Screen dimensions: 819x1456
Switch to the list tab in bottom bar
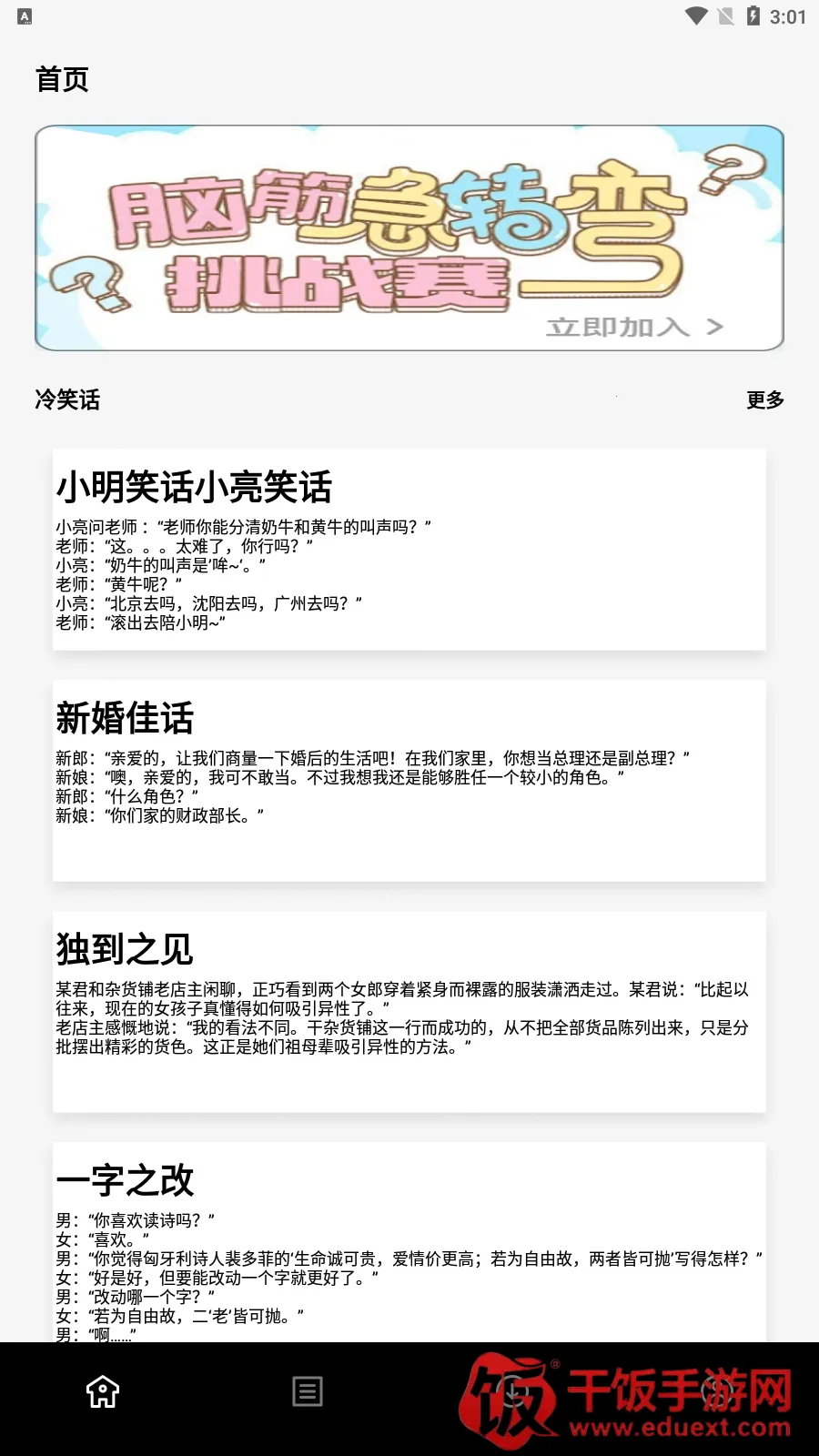308,1391
